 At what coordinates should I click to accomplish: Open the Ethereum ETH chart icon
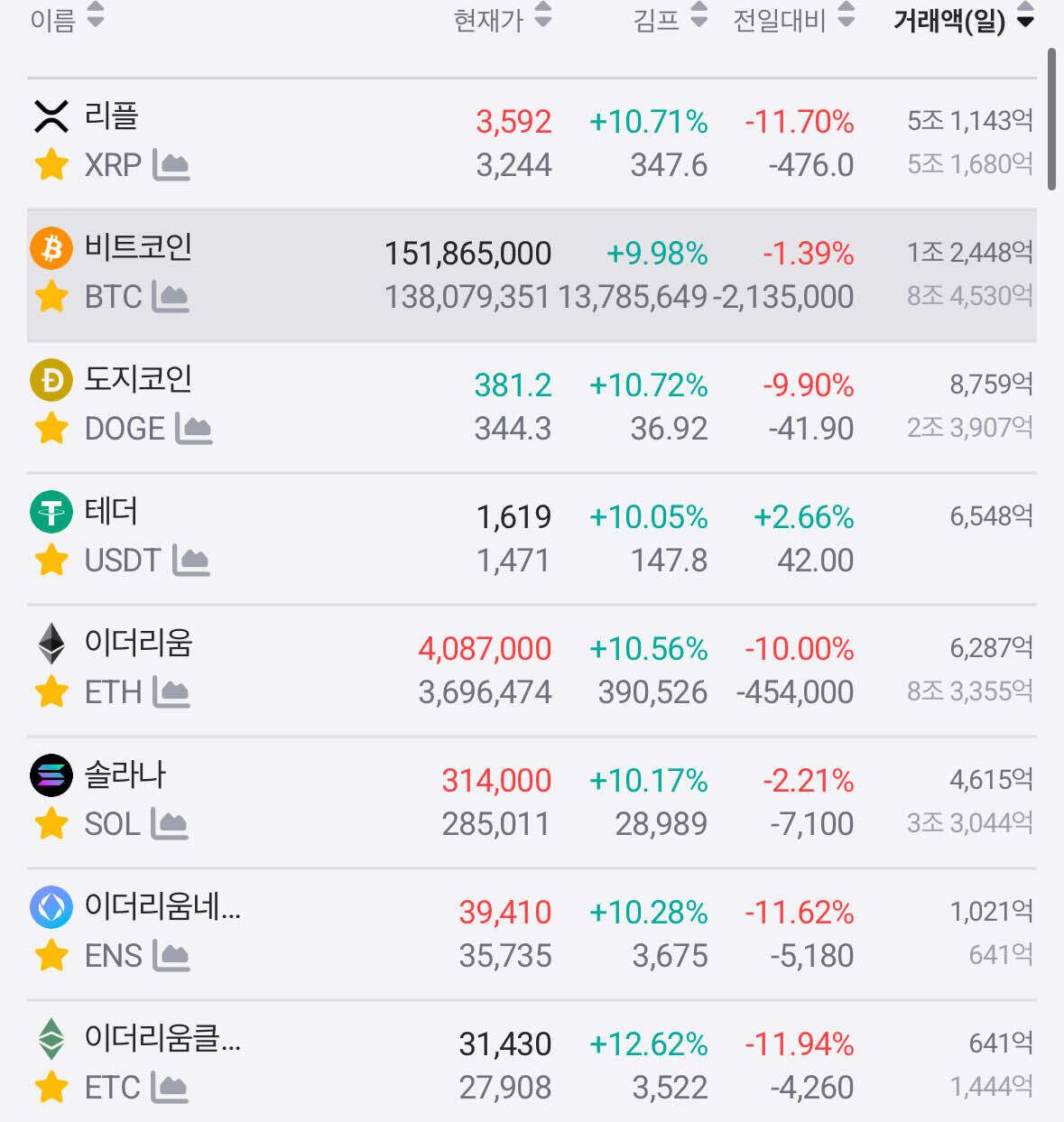tap(171, 692)
